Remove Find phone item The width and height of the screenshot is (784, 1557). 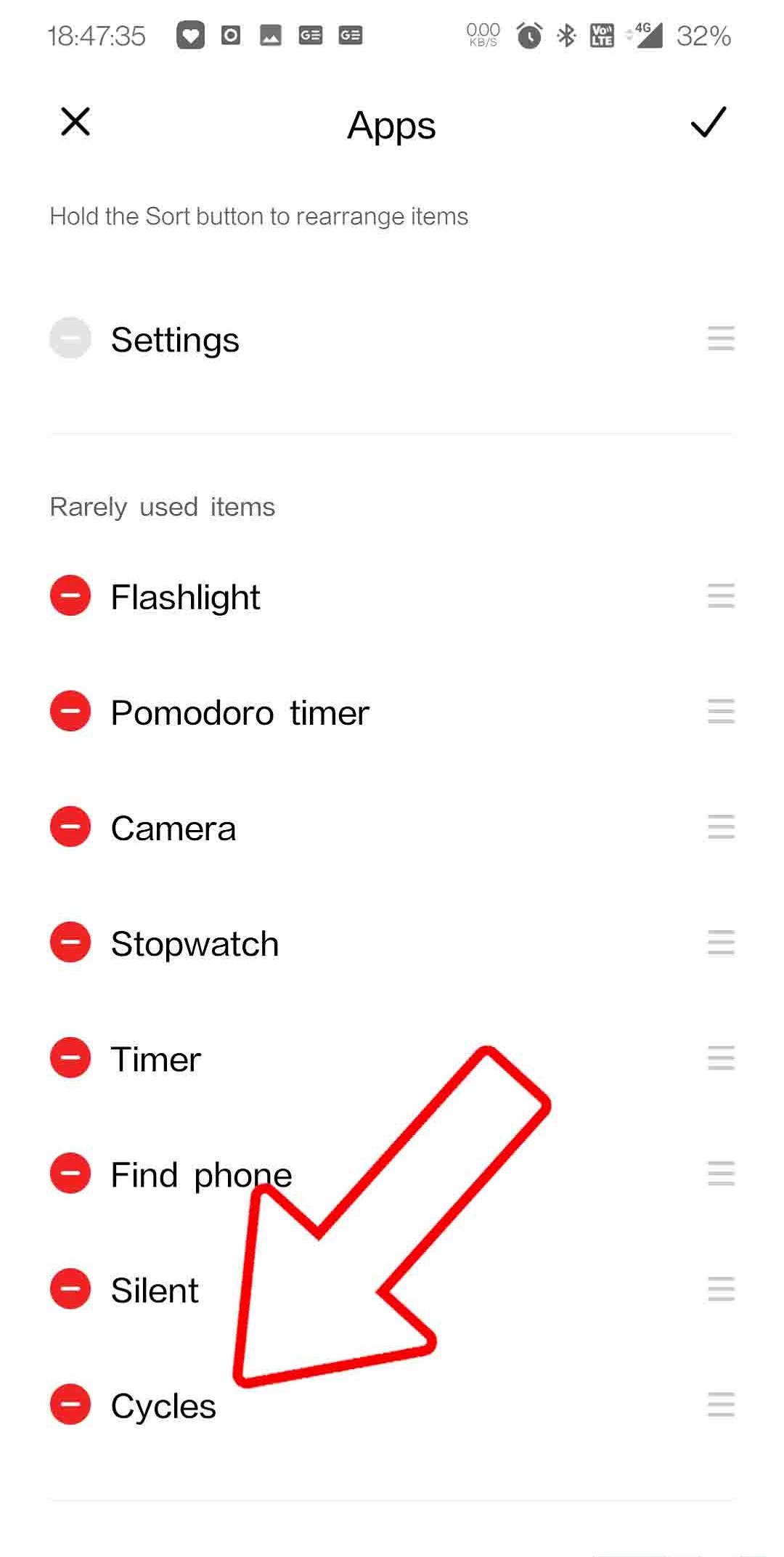(70, 1173)
